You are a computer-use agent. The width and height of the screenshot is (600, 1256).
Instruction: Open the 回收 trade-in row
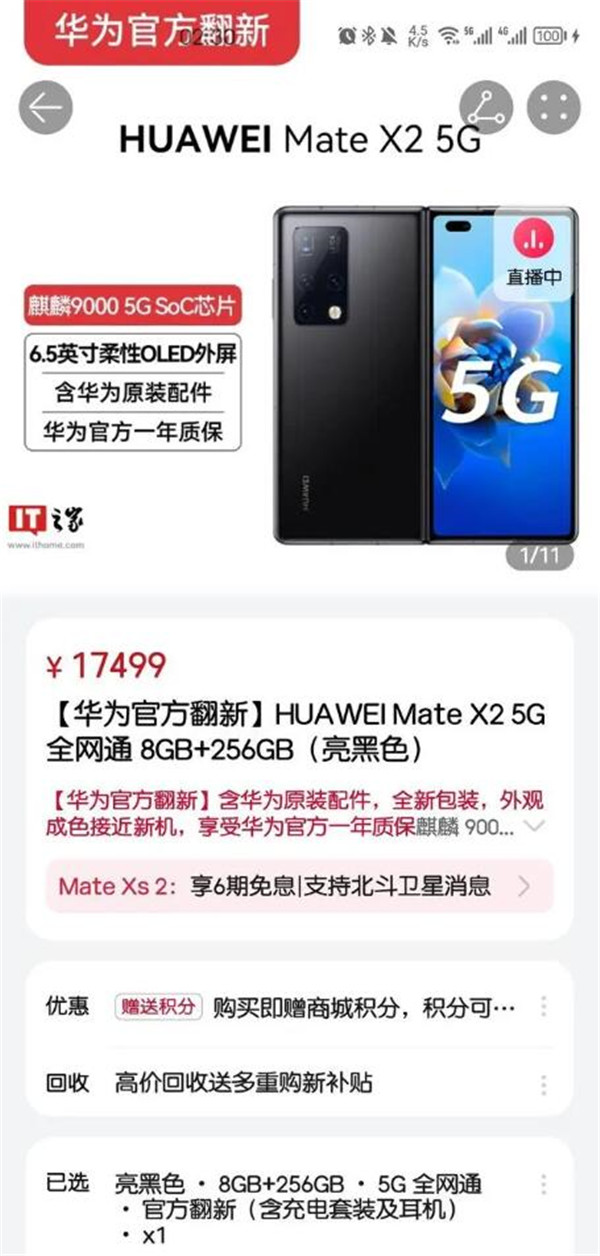click(x=299, y=1082)
